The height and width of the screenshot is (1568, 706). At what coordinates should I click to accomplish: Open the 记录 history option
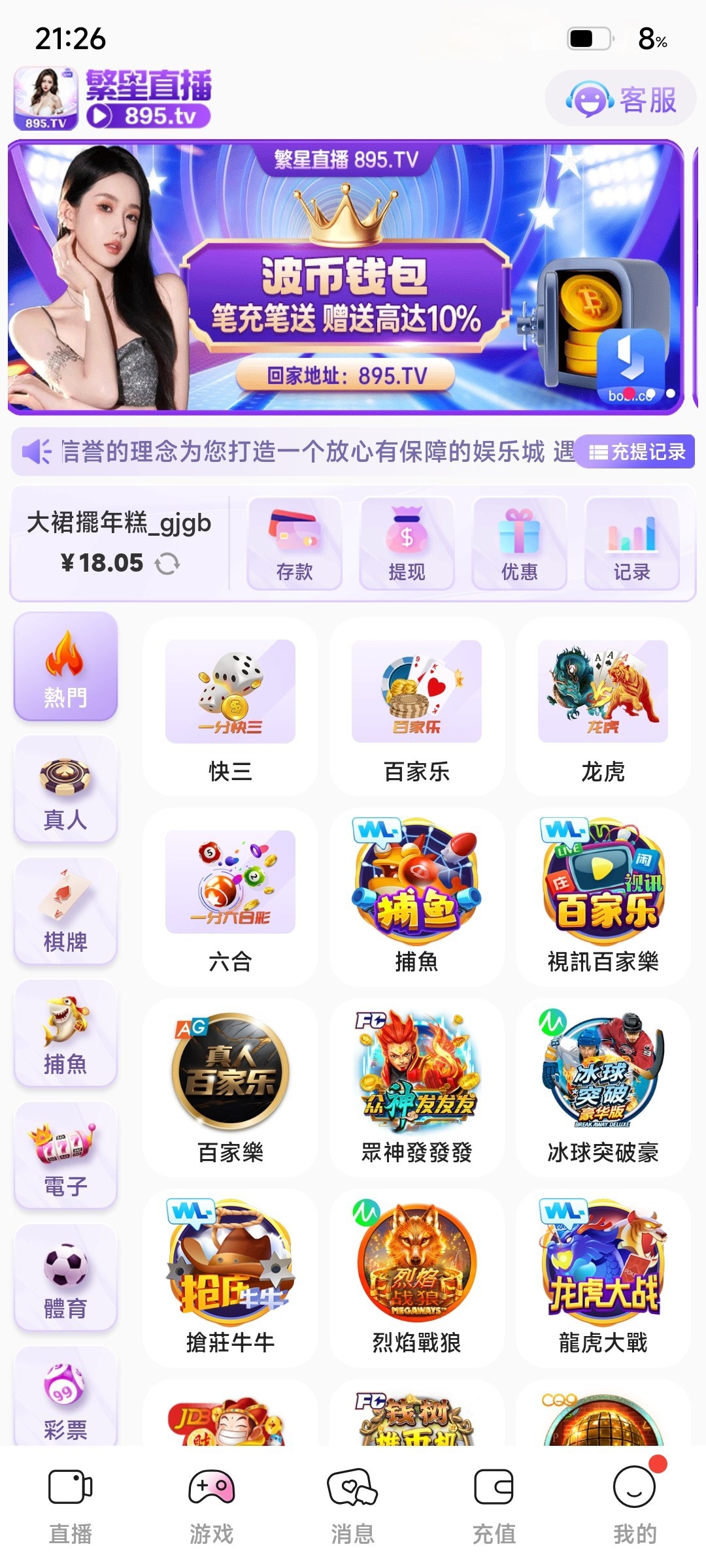pyautogui.click(x=631, y=544)
